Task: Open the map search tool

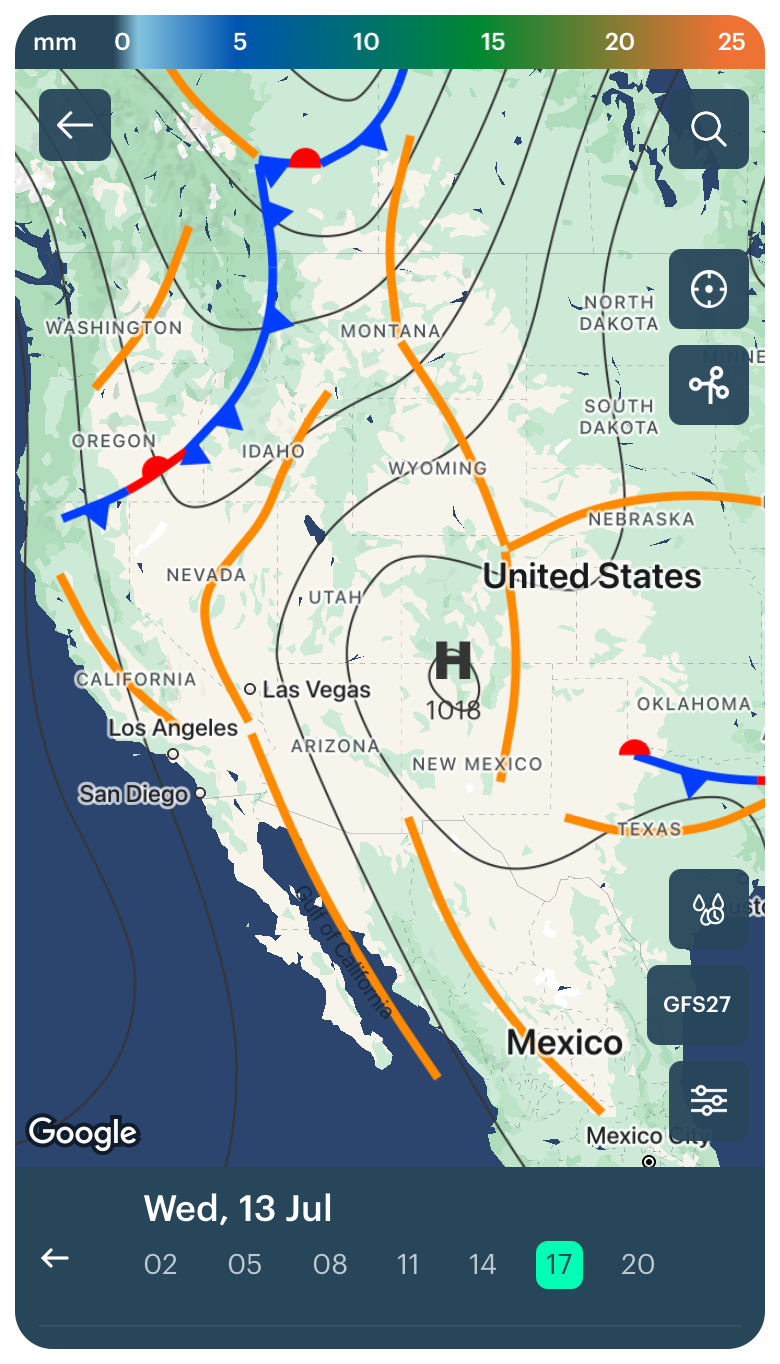Action: point(709,131)
